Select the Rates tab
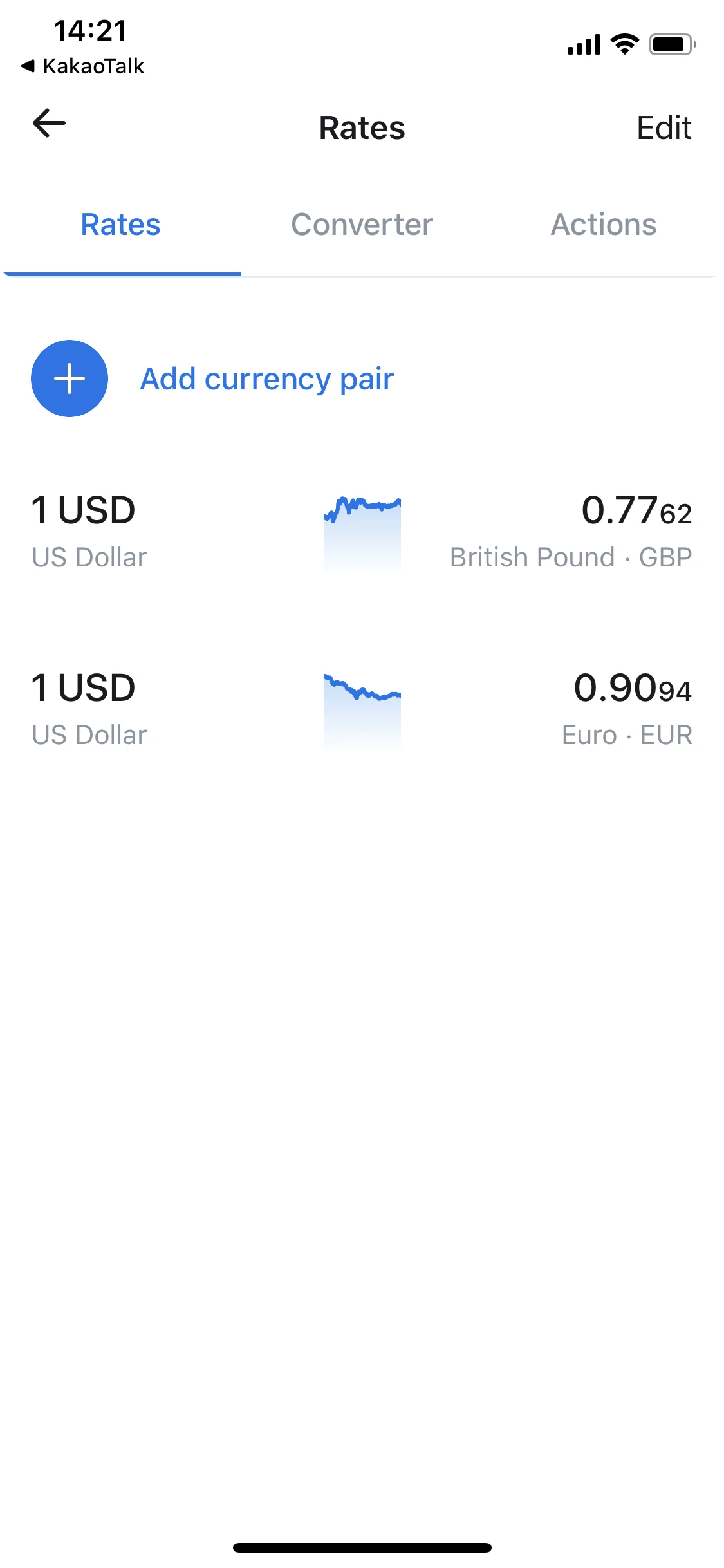The height and width of the screenshot is (1568, 724). pyautogui.click(x=120, y=225)
